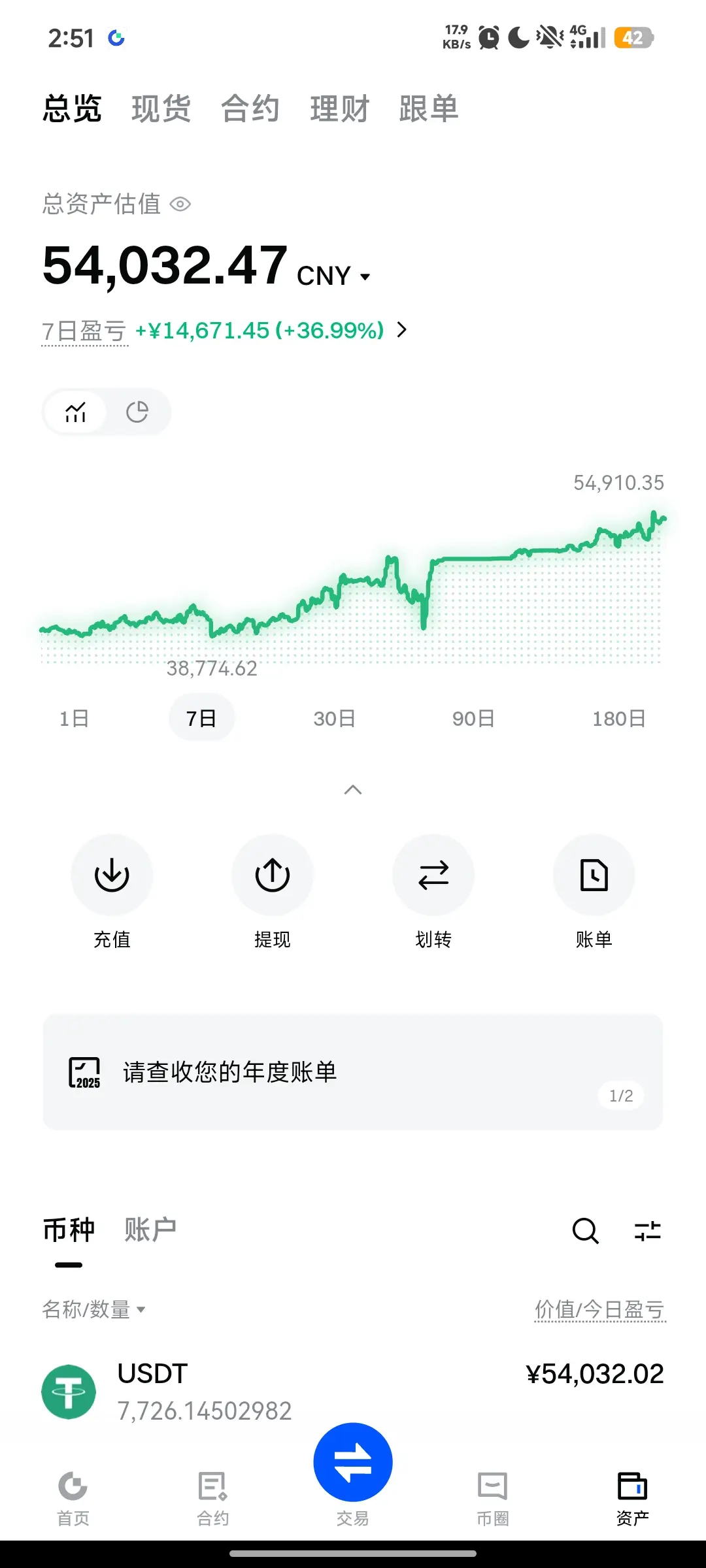
Task: Switch to the 合约 top tab
Action: (x=250, y=108)
